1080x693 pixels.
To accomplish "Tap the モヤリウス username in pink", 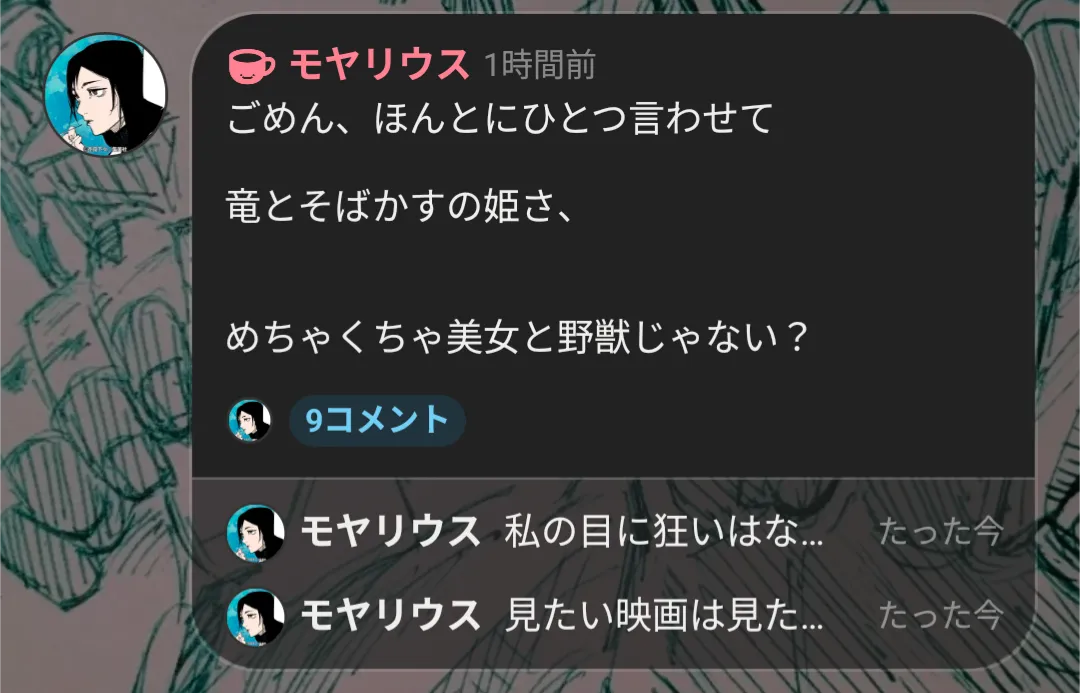I will [x=379, y=64].
